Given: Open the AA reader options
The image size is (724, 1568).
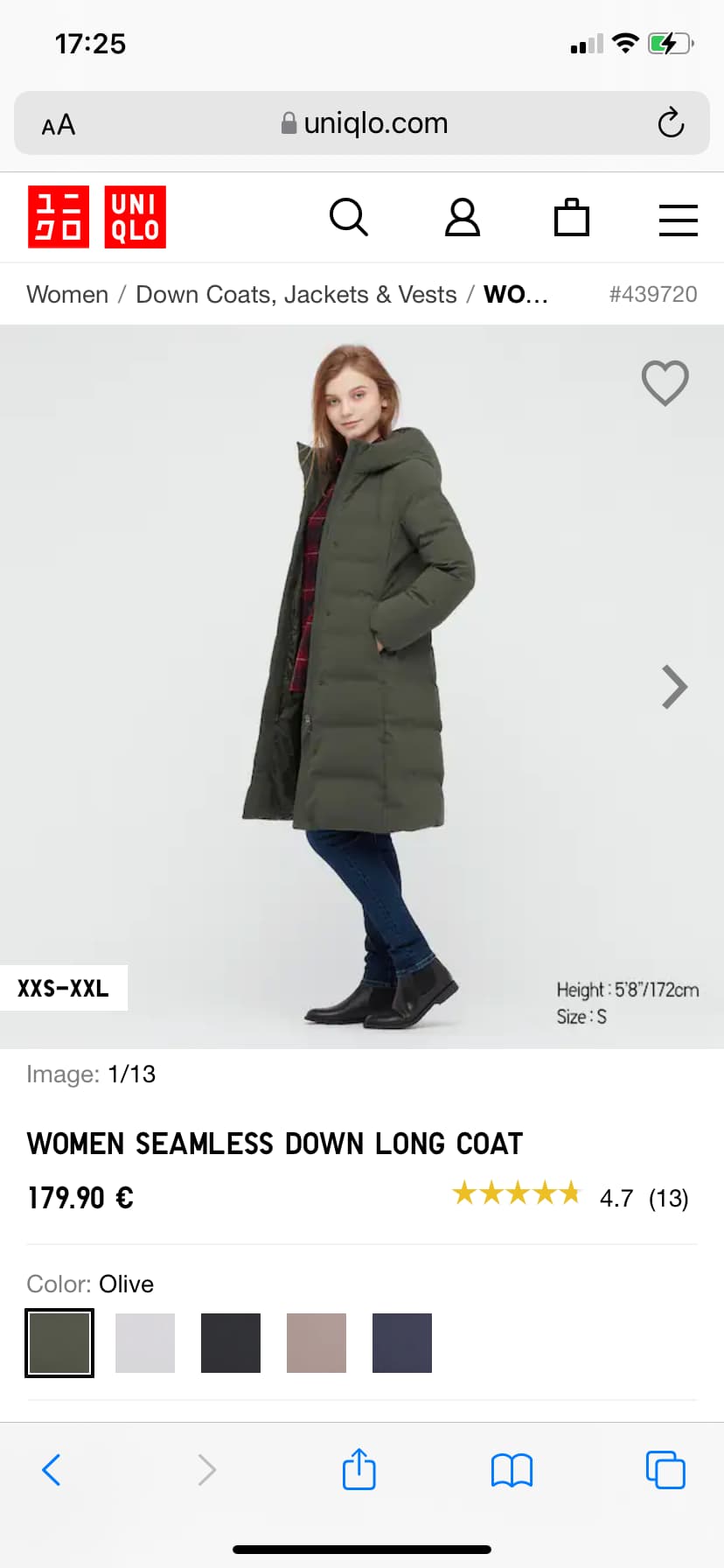Looking at the screenshot, I should 59,125.
